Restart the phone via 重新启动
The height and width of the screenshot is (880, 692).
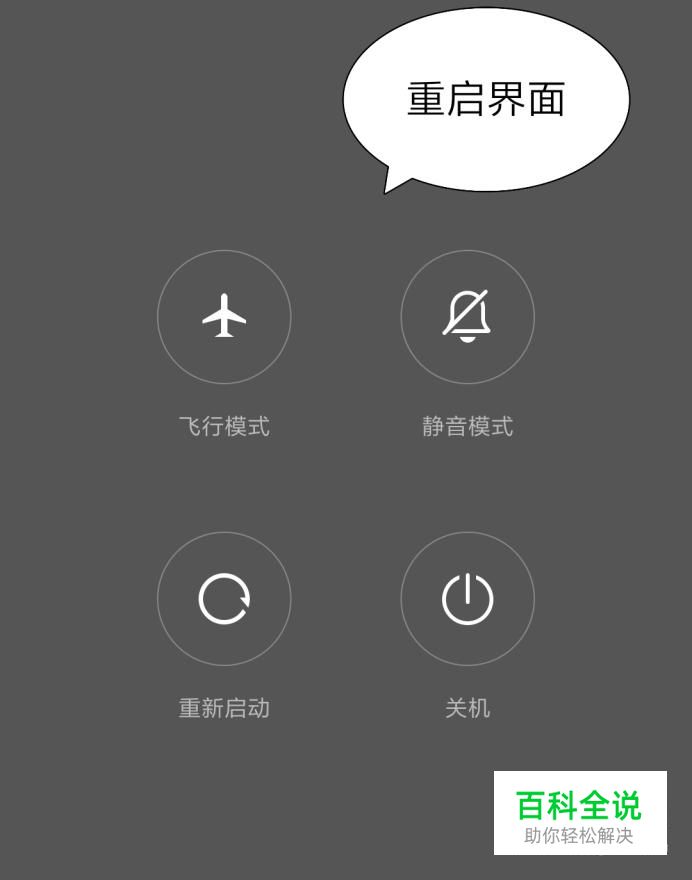click(x=224, y=599)
